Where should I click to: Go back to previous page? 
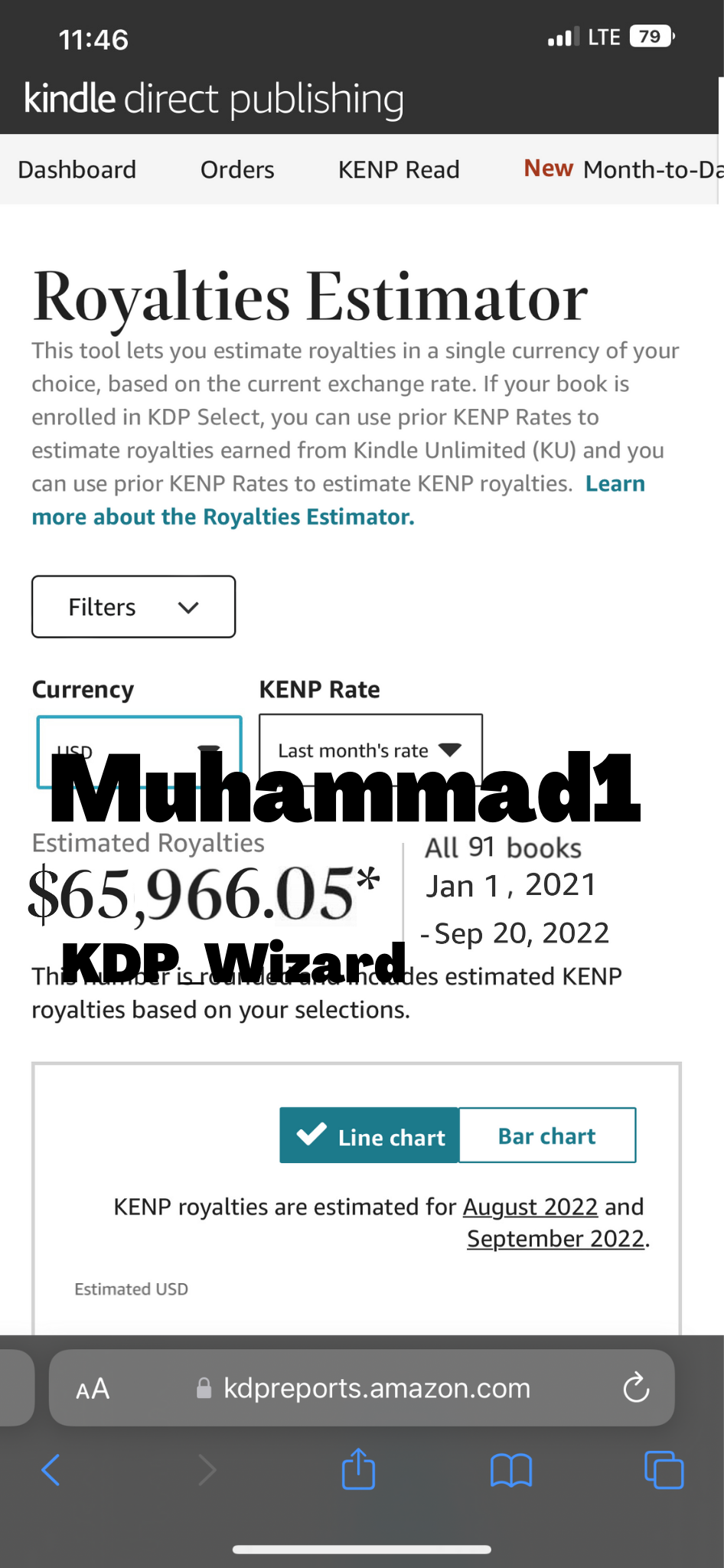(x=51, y=1470)
